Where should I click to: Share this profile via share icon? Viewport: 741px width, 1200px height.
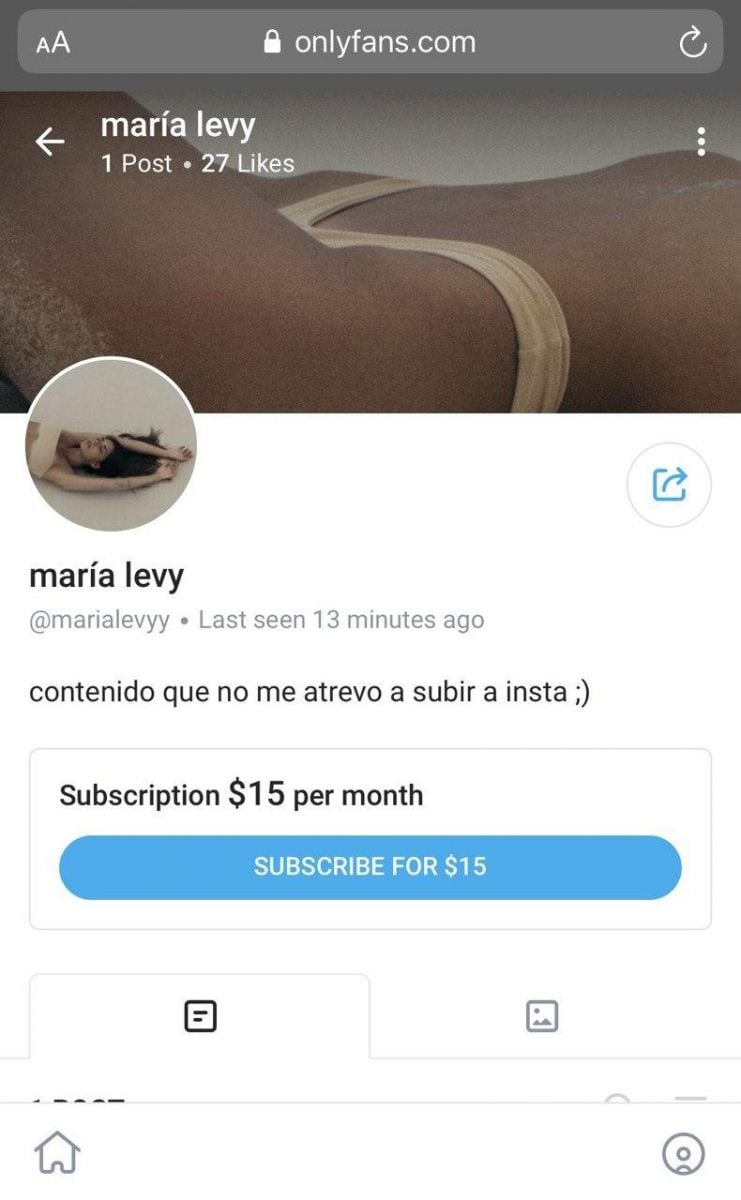click(x=669, y=485)
